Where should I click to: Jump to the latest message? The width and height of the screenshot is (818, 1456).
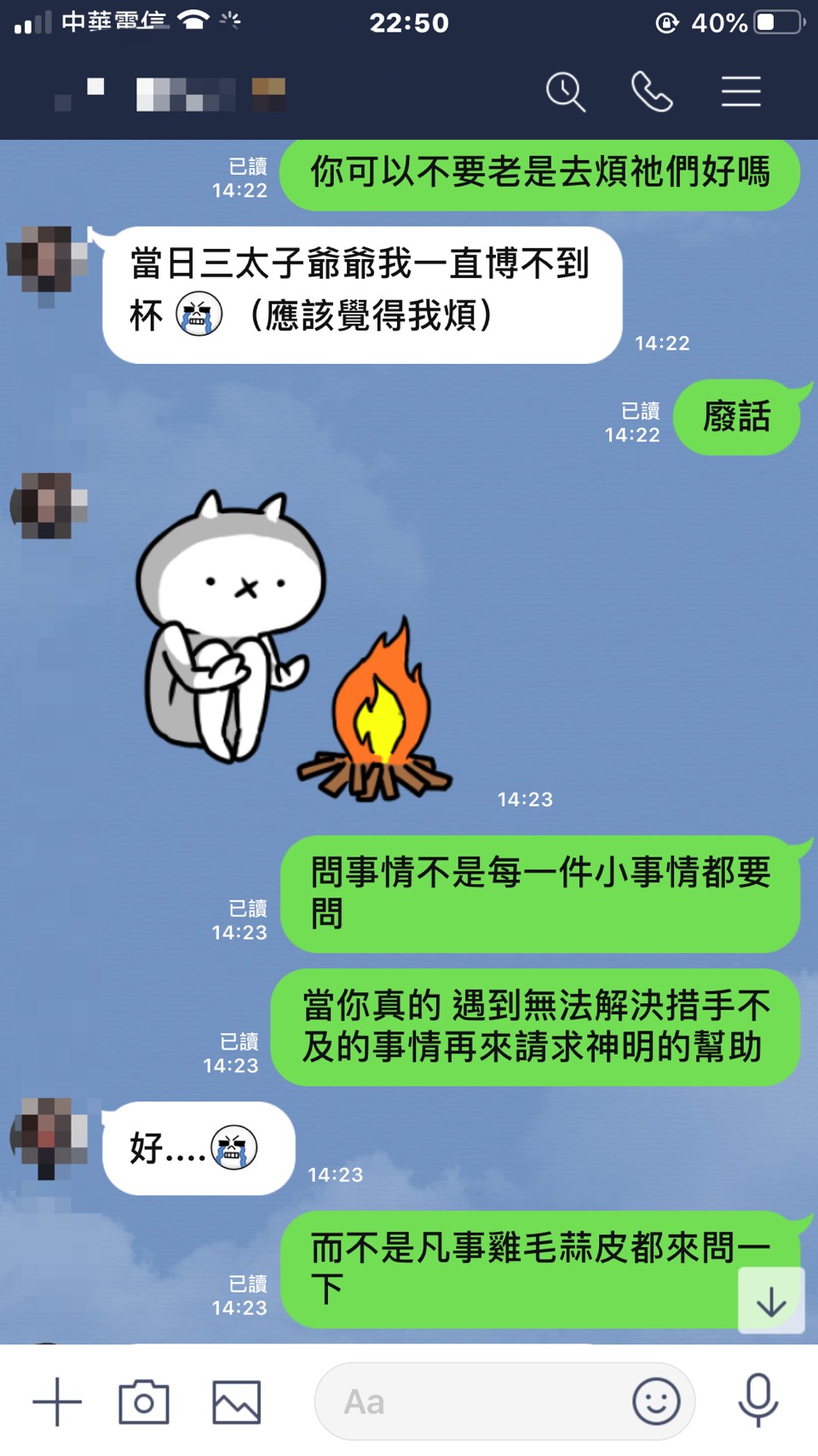tap(771, 1301)
